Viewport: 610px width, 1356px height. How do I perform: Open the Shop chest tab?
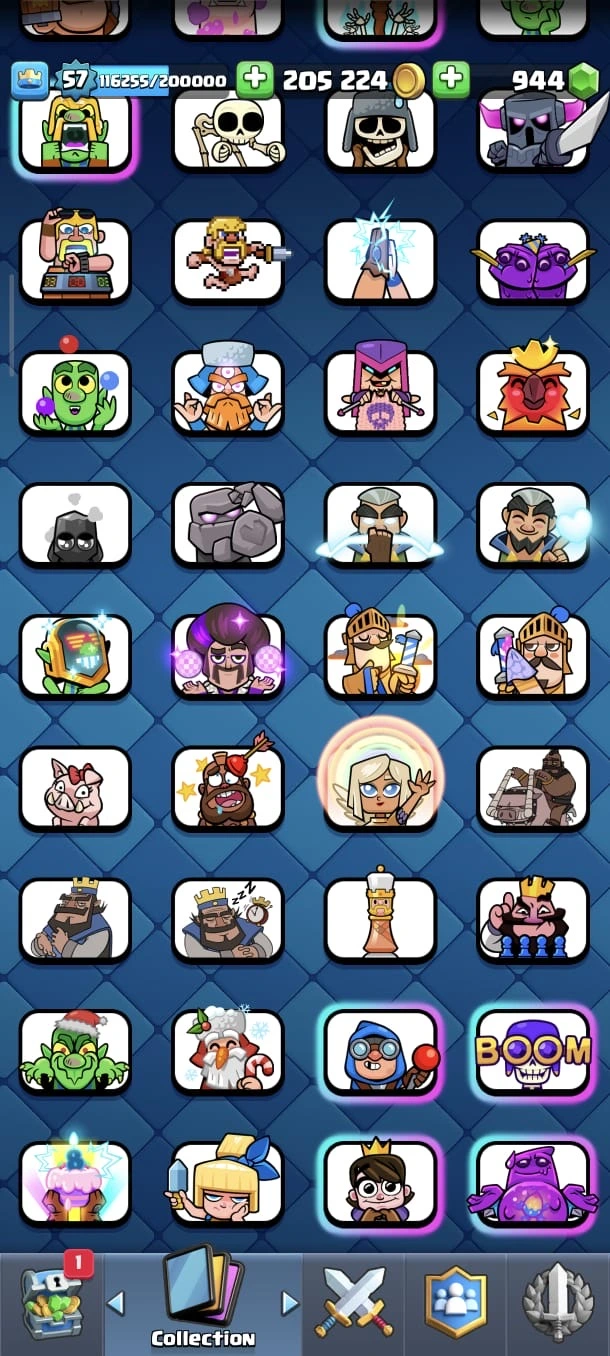50,1300
